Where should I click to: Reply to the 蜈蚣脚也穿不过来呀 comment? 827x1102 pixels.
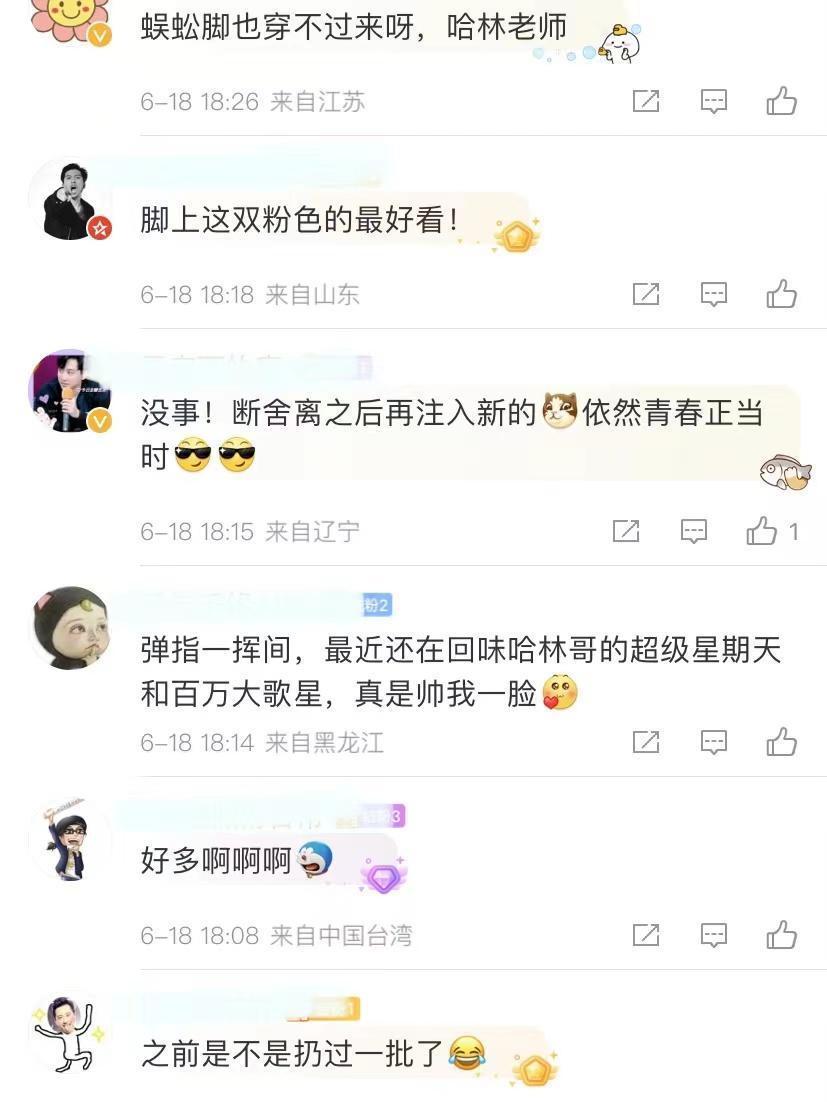[713, 101]
